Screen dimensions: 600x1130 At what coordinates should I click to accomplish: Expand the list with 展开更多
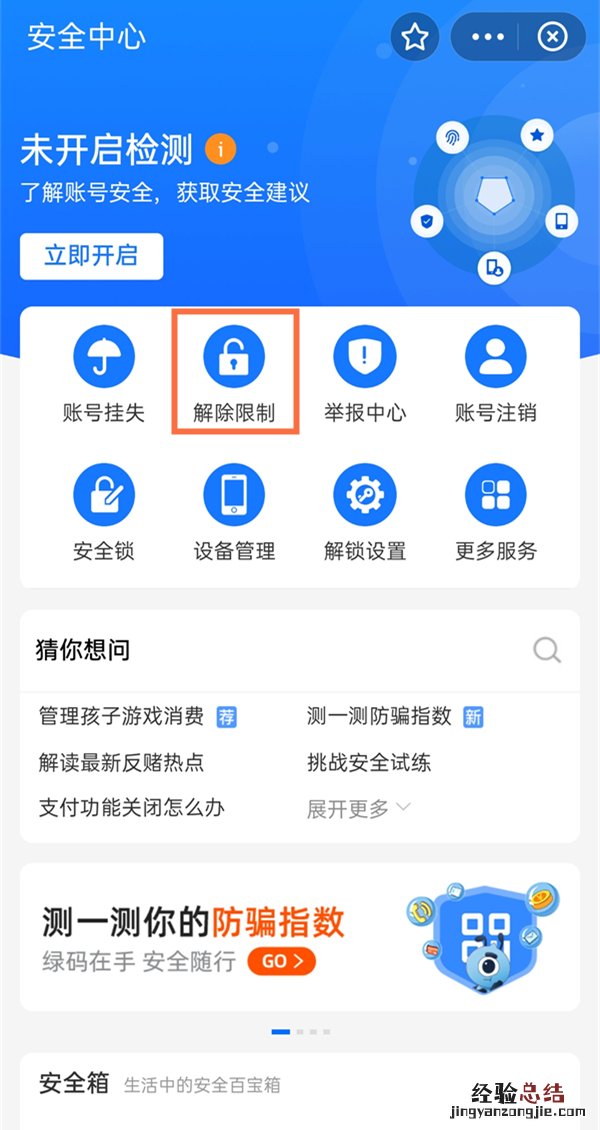(358, 808)
